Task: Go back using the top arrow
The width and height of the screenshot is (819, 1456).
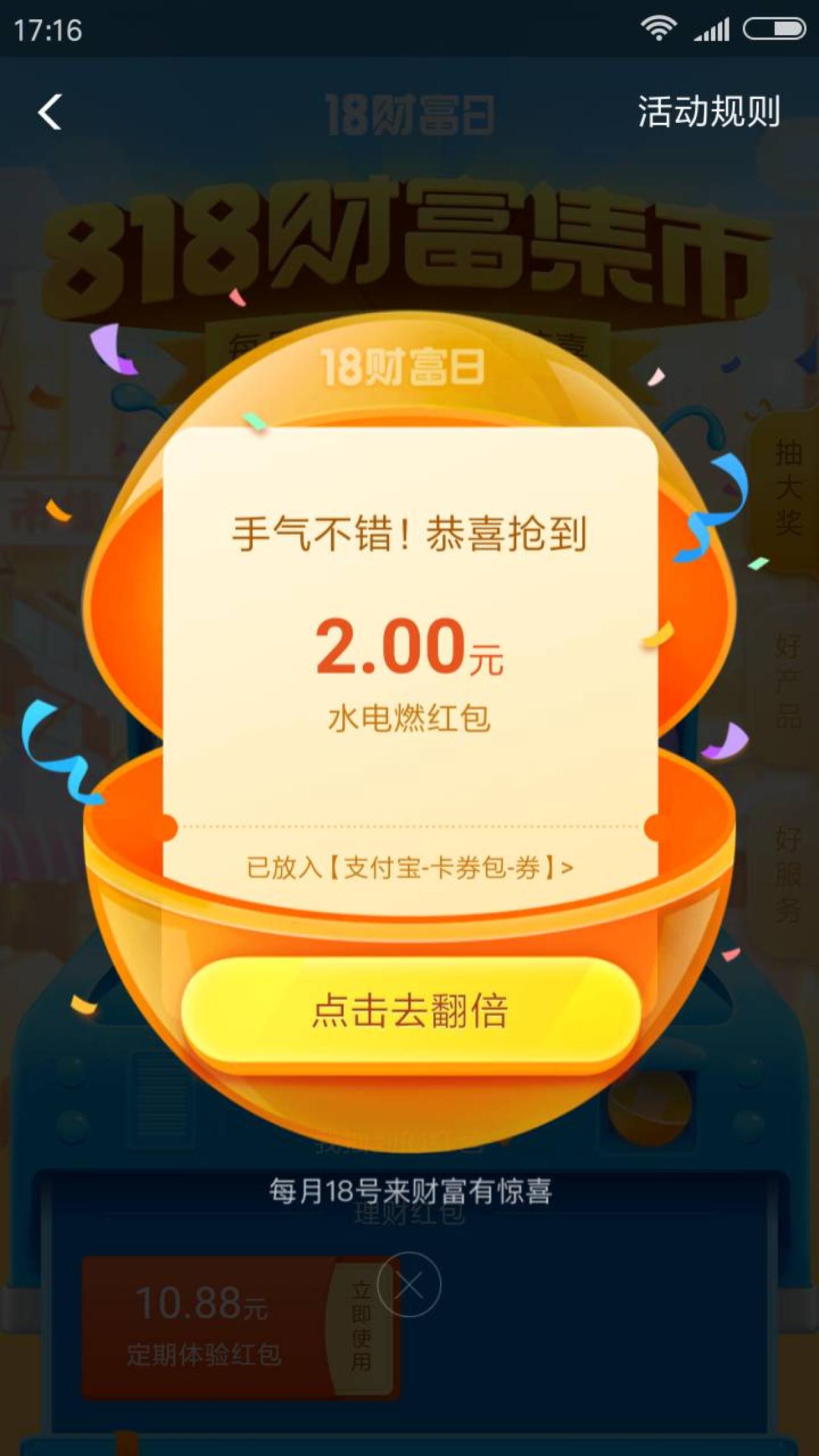Action: point(50,113)
